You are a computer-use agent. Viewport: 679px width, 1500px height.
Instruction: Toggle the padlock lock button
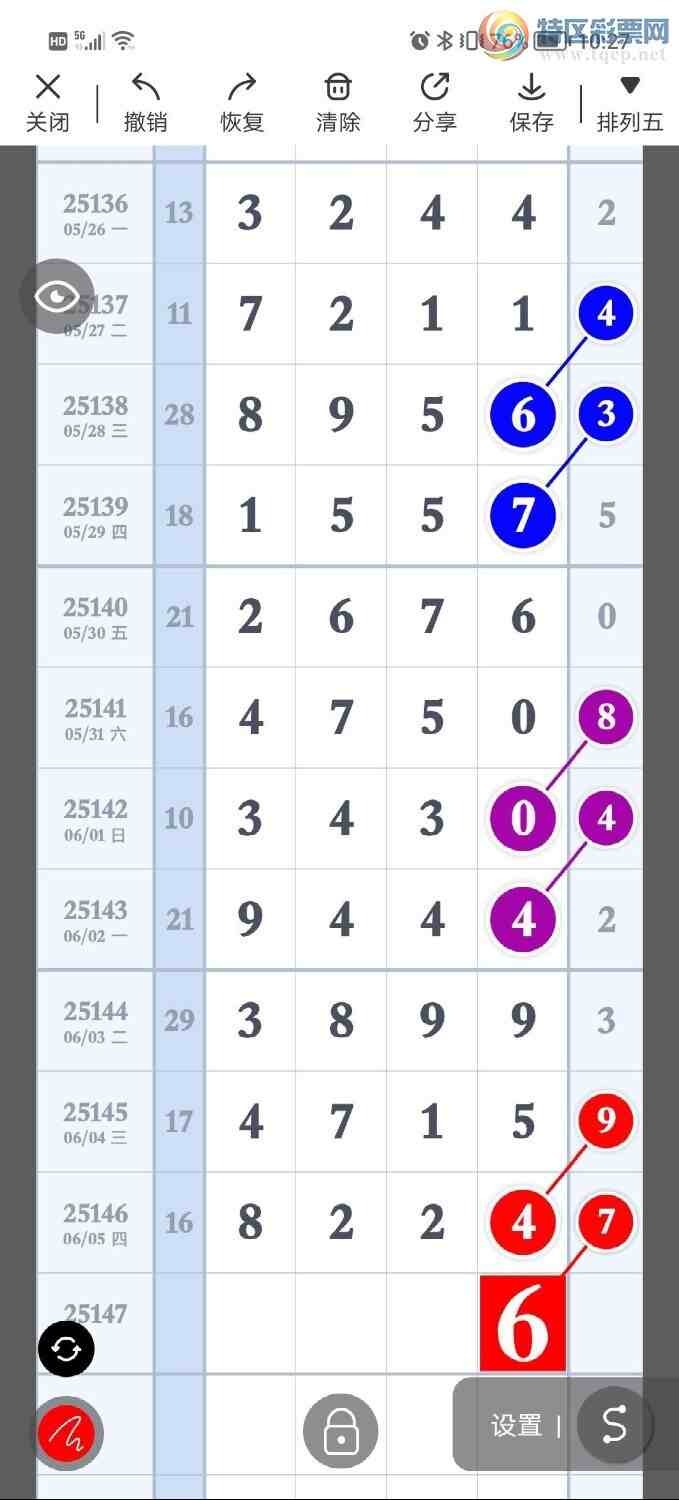[x=341, y=1431]
